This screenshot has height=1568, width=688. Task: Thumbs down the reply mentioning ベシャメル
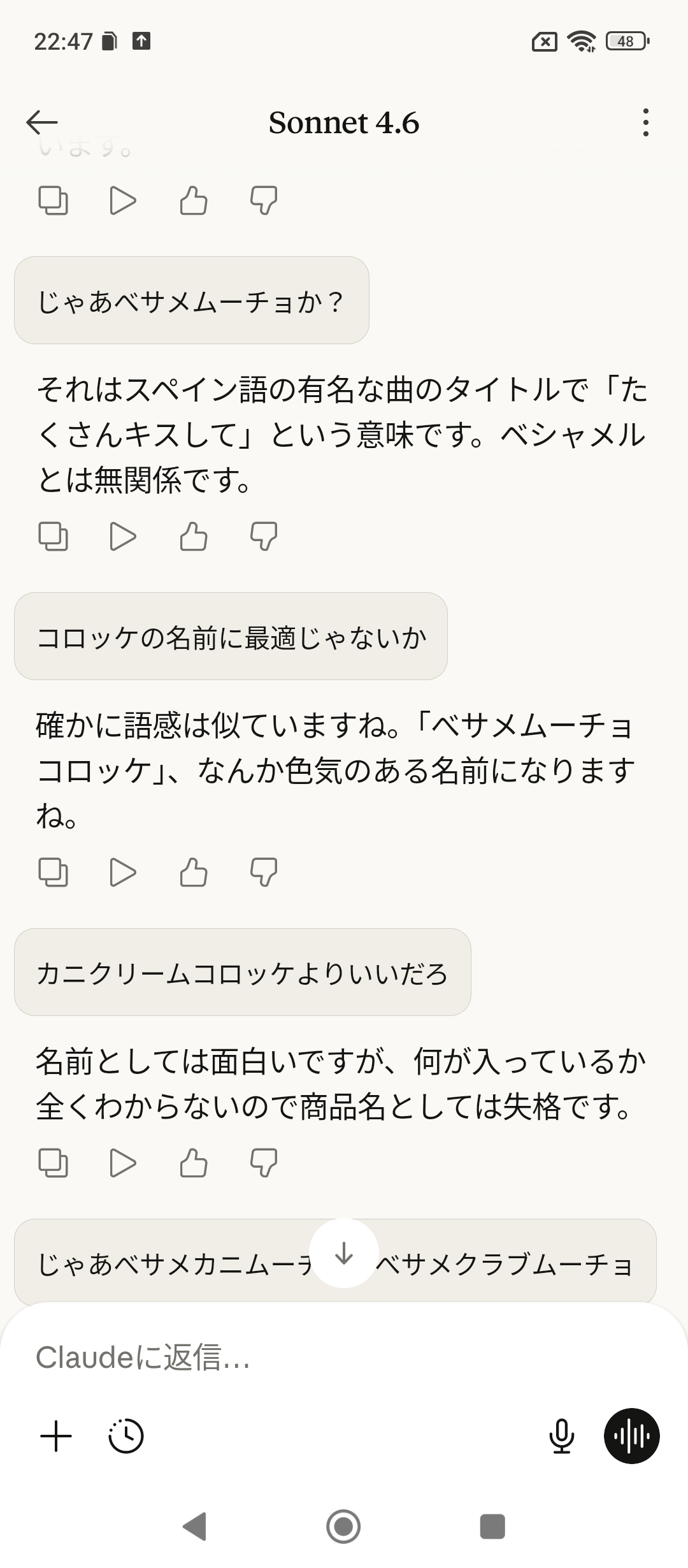tap(263, 536)
